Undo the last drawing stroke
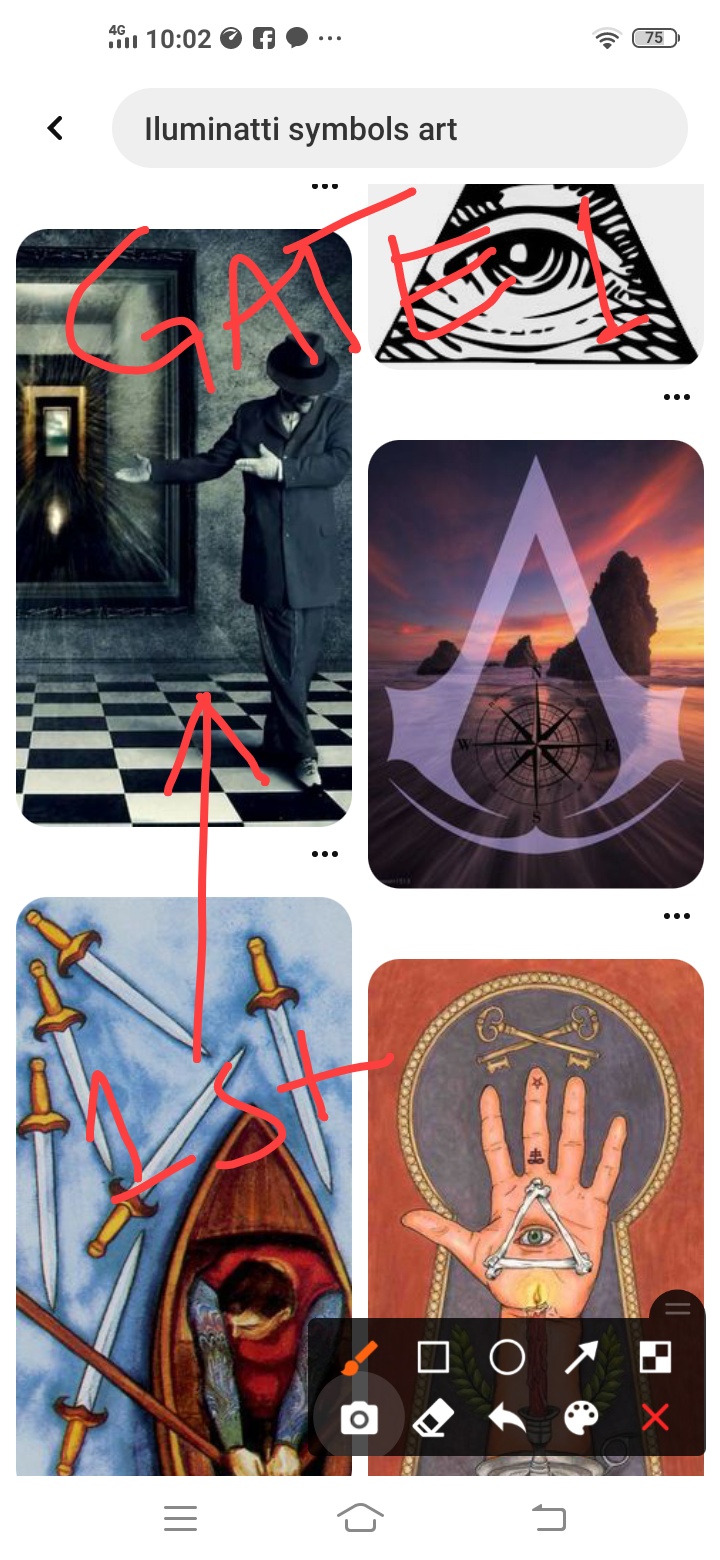 point(507,1418)
